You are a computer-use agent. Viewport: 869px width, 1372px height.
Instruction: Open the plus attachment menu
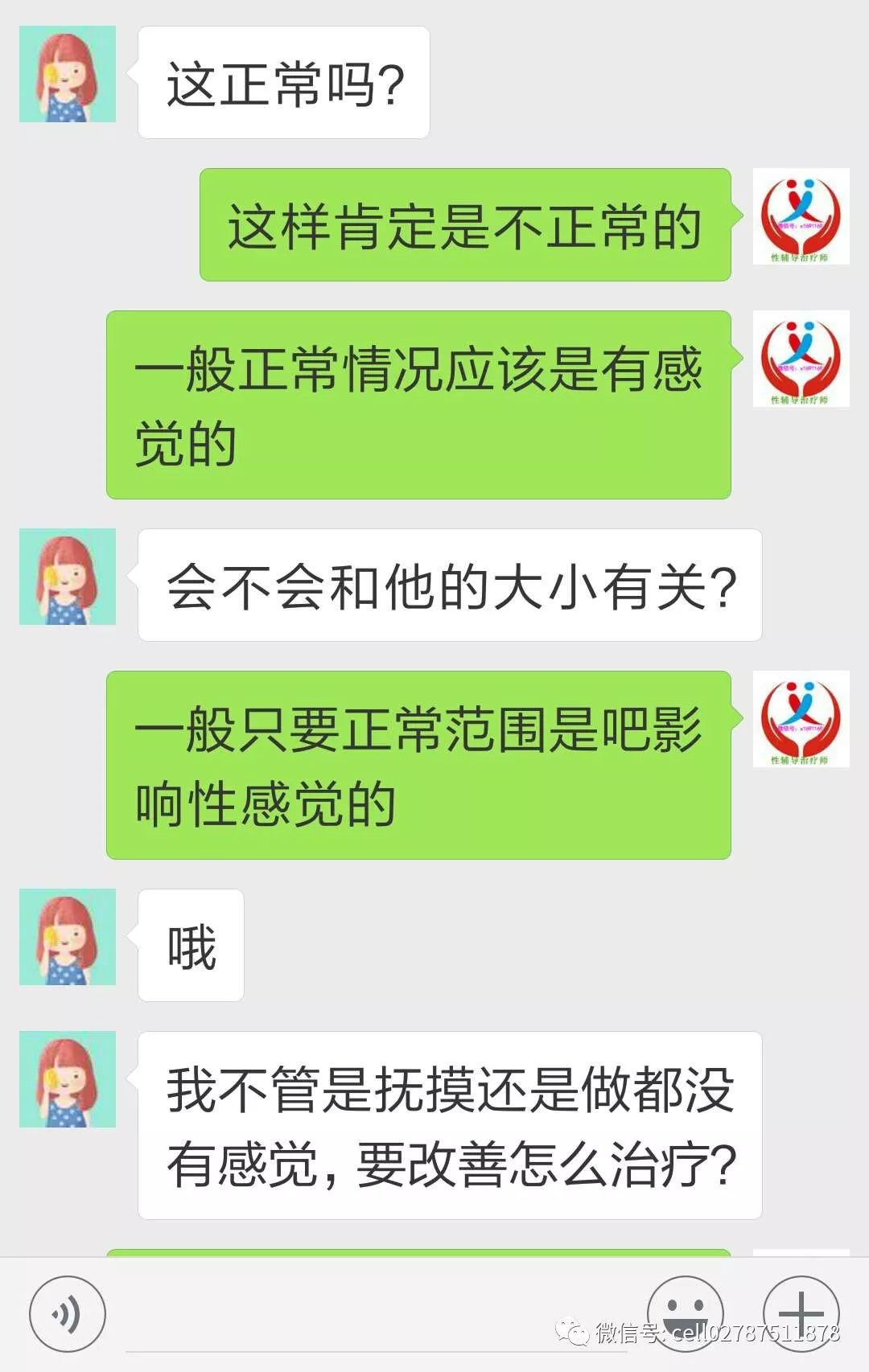point(801,1312)
